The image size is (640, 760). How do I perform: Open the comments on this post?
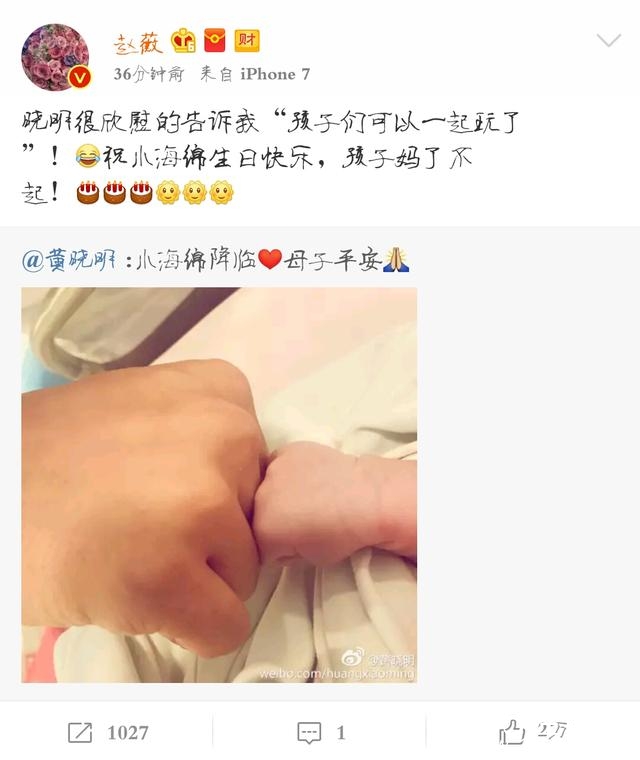click(321, 733)
